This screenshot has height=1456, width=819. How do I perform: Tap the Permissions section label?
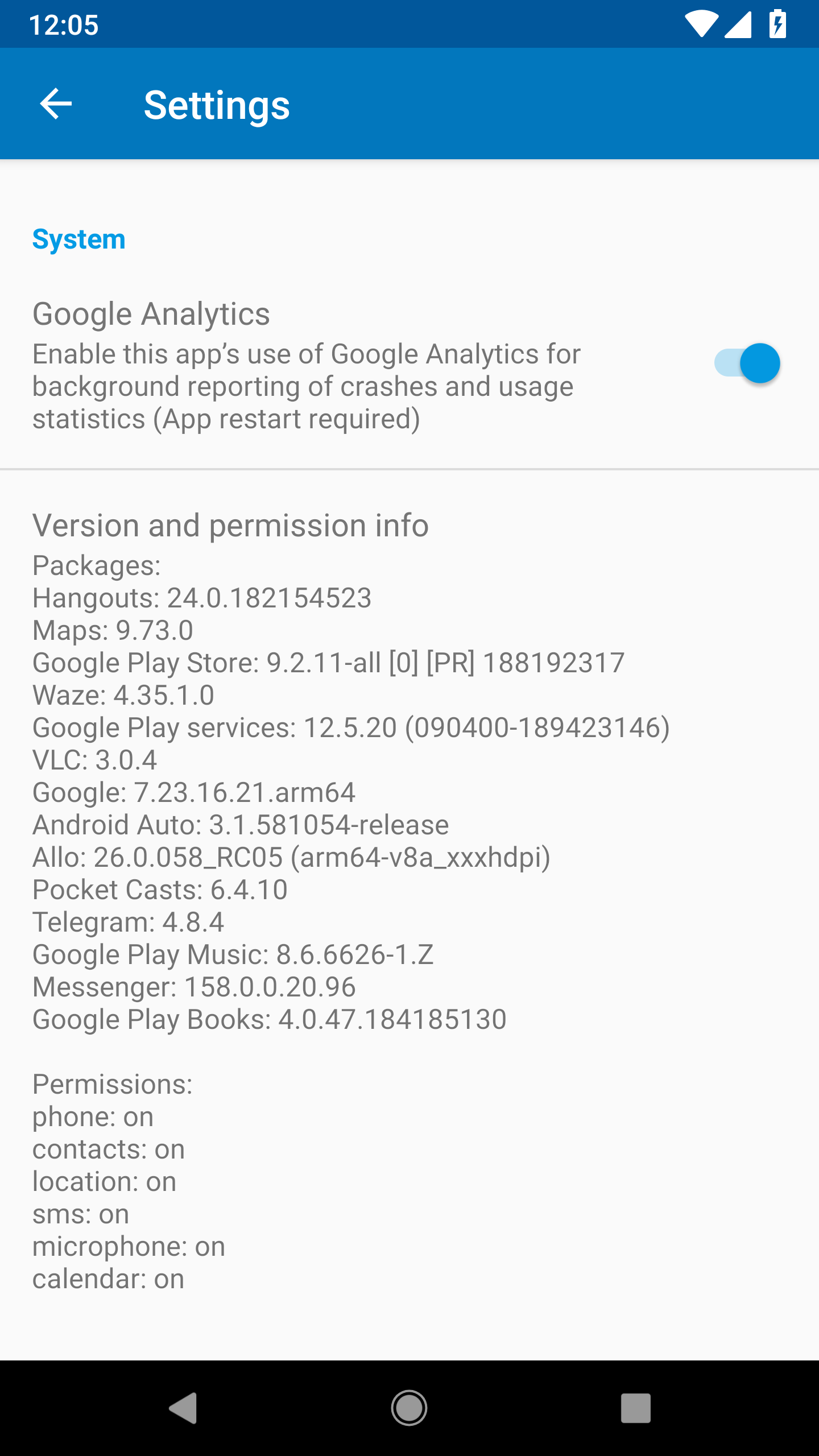[x=112, y=1084]
